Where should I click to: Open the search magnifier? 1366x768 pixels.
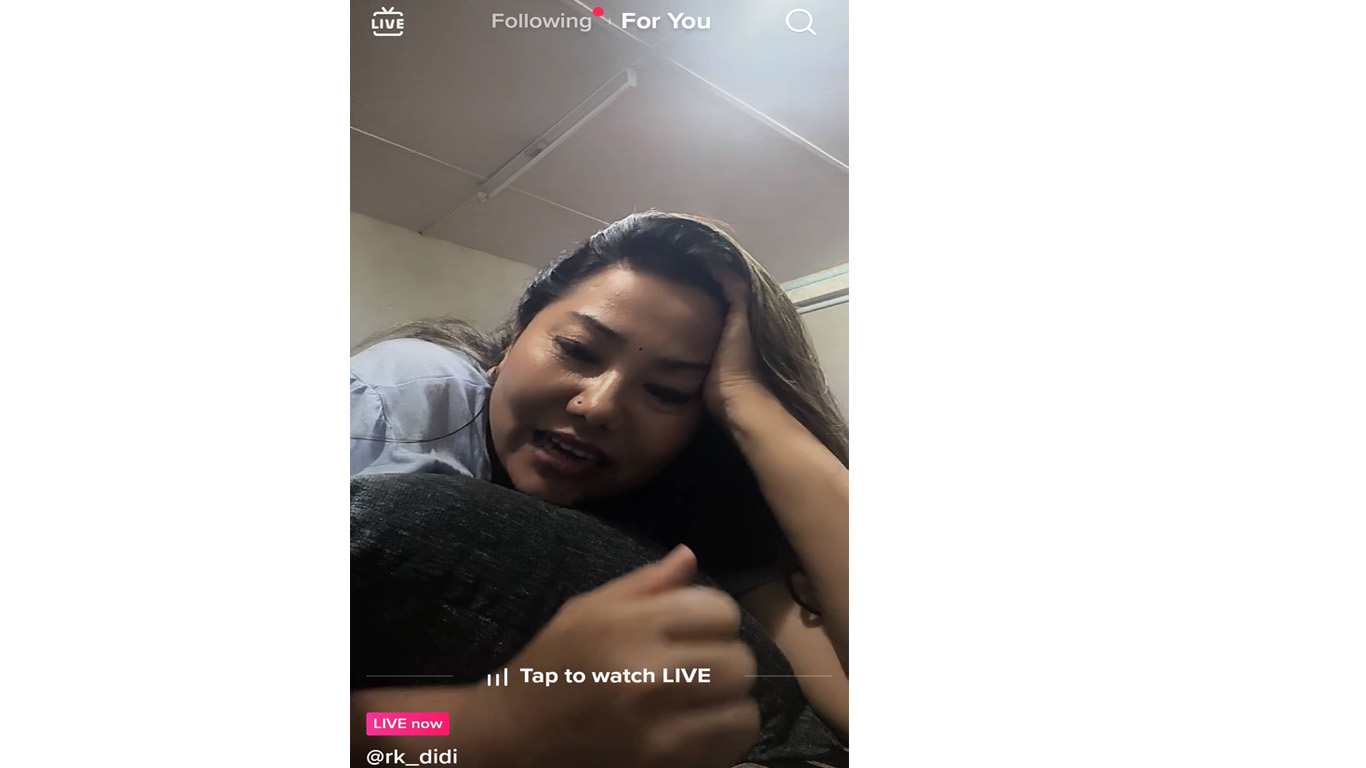pyautogui.click(x=800, y=22)
